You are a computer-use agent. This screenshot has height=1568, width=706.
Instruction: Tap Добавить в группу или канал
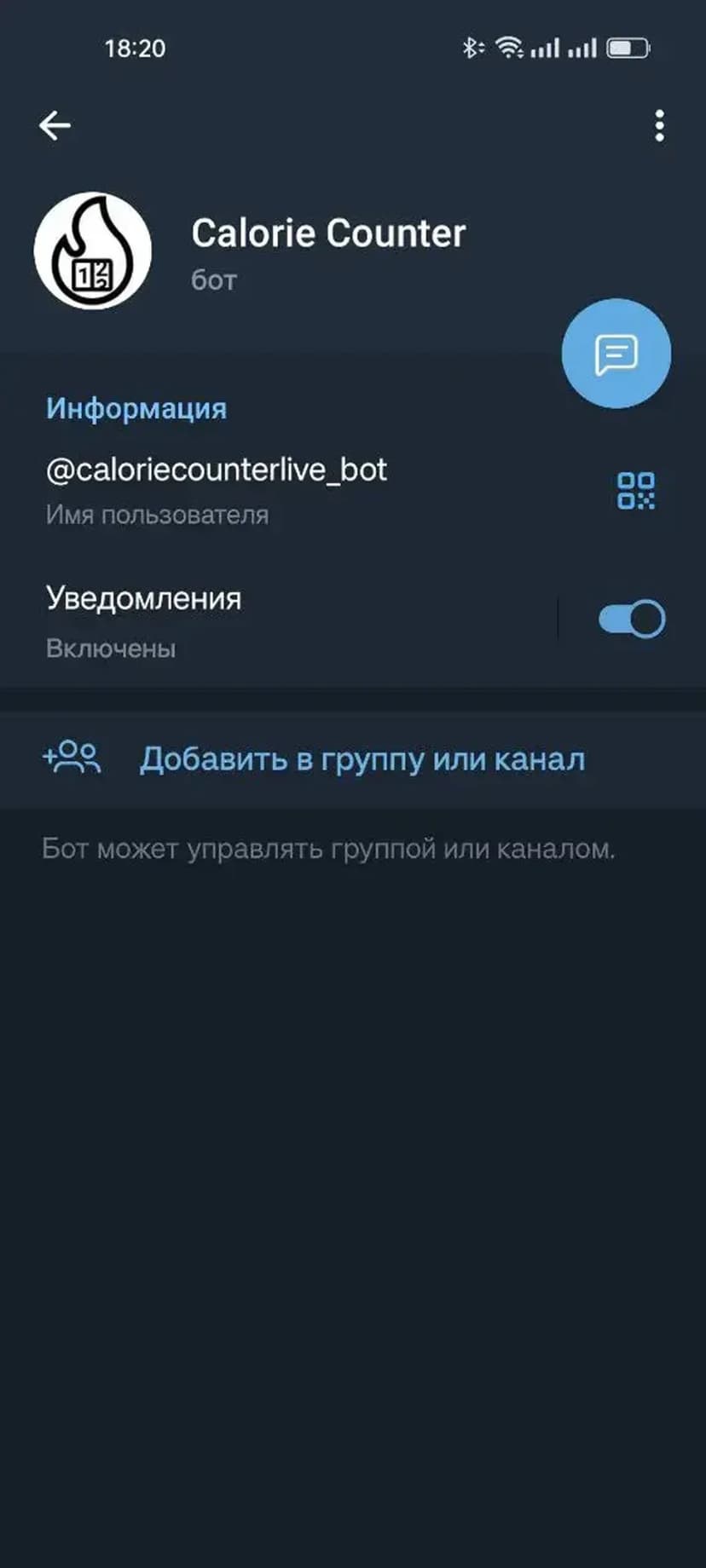coord(362,758)
